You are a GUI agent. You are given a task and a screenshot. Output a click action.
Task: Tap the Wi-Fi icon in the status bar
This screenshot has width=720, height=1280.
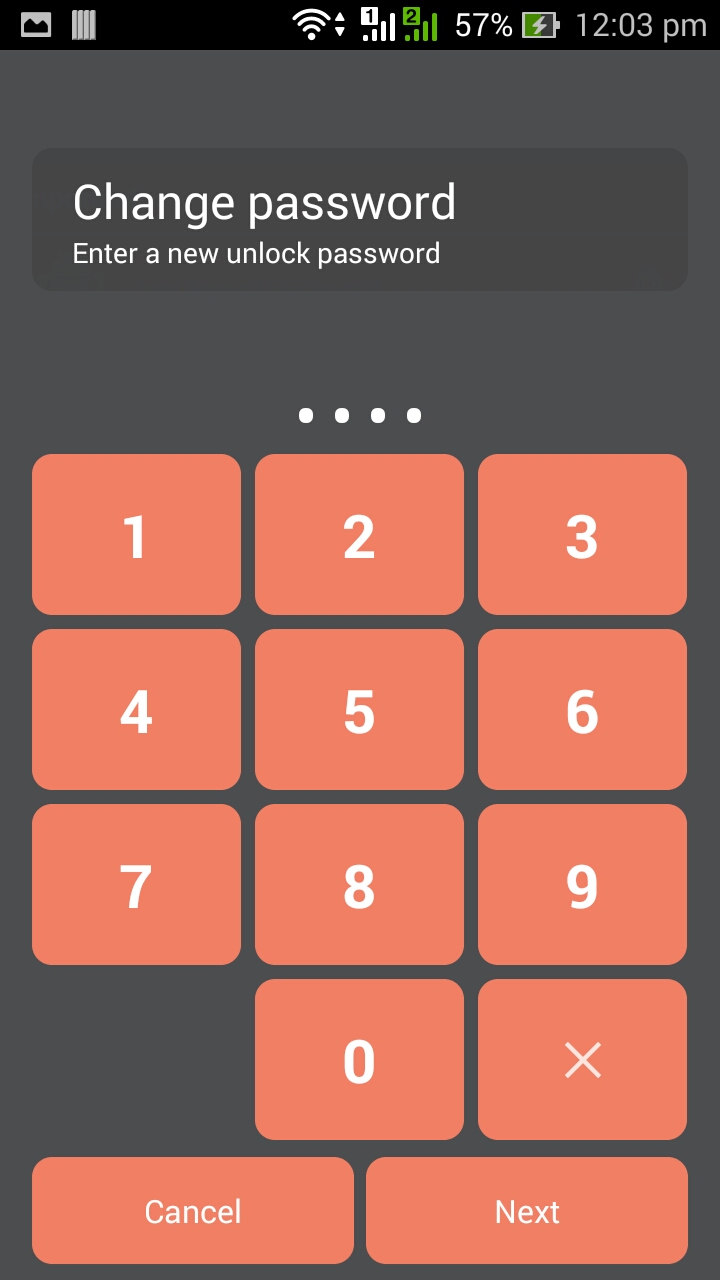310,23
